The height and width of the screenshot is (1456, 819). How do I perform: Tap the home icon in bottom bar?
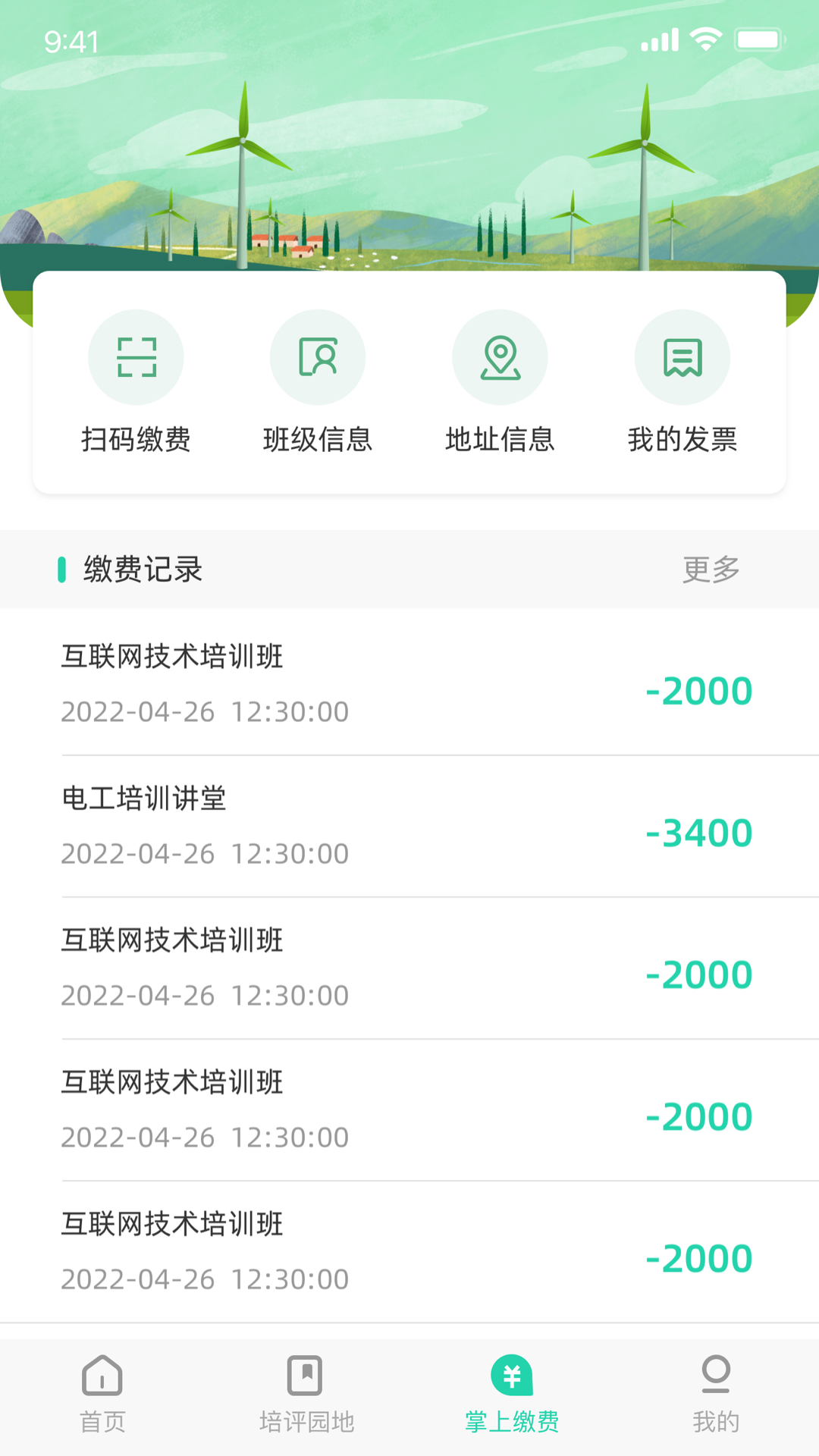point(102,1379)
